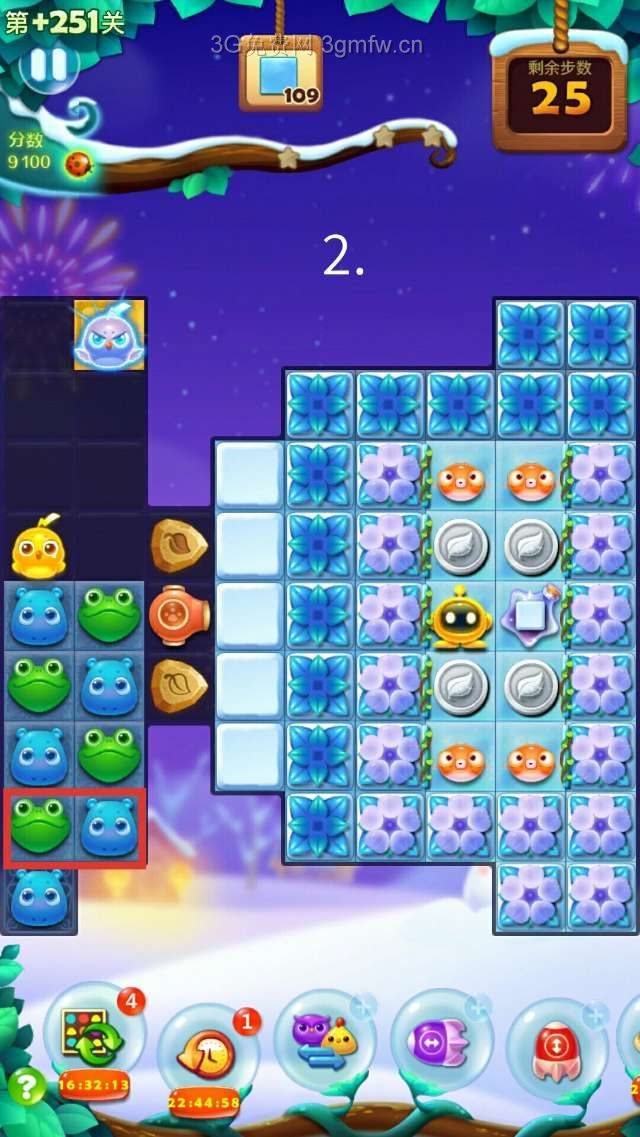Tap the electrified owl piece
640x1137 pixels.
pyautogui.click(x=108, y=336)
